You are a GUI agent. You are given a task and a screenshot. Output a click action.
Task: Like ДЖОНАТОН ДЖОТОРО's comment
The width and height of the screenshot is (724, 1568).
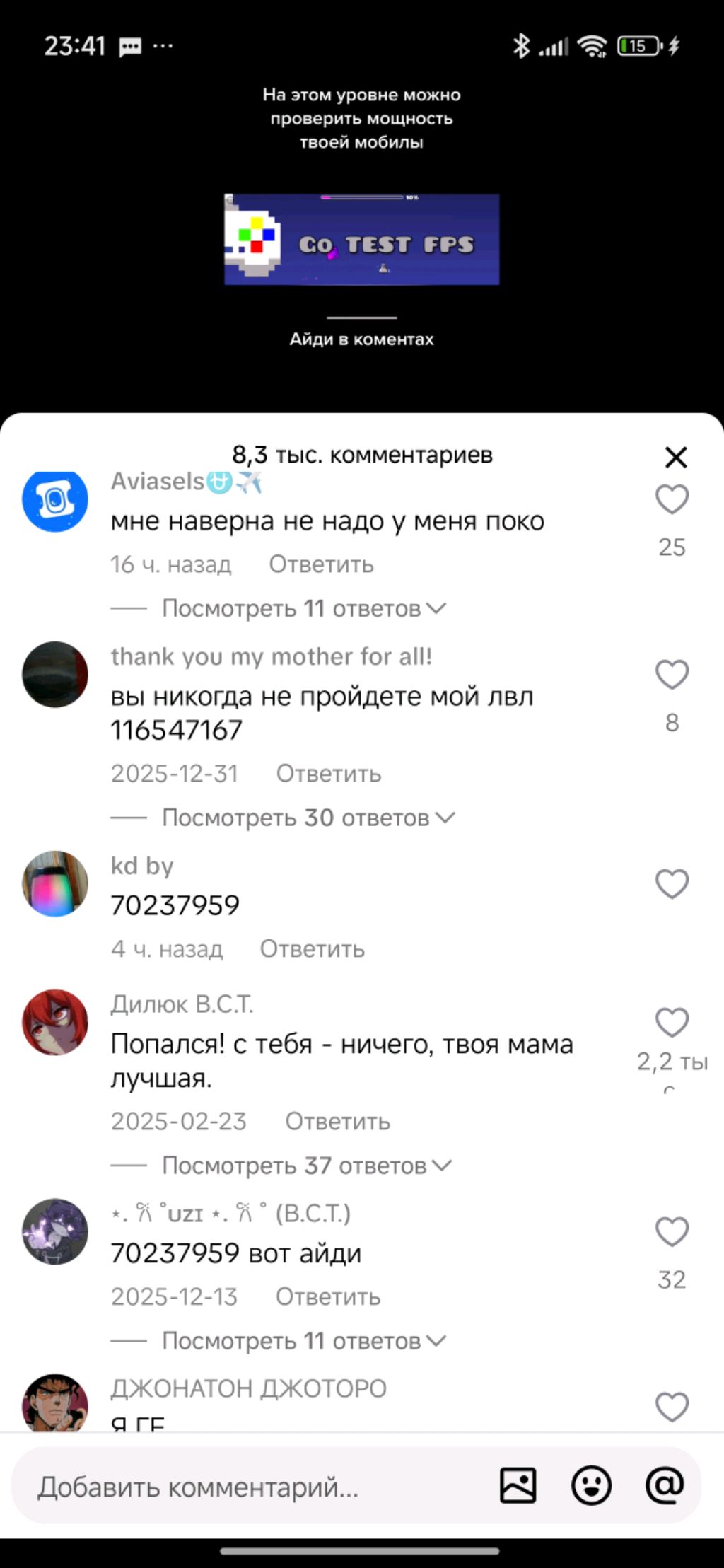click(672, 1406)
